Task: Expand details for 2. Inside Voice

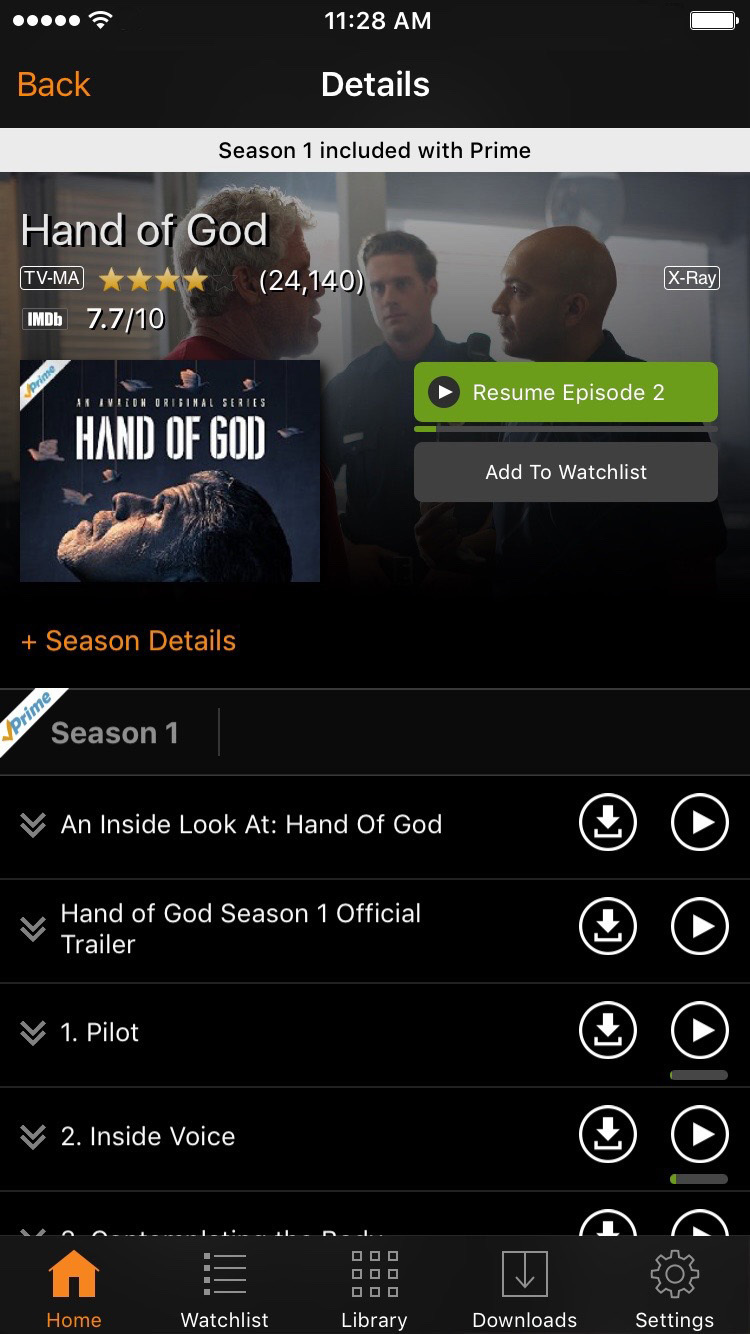Action: click(x=33, y=1136)
